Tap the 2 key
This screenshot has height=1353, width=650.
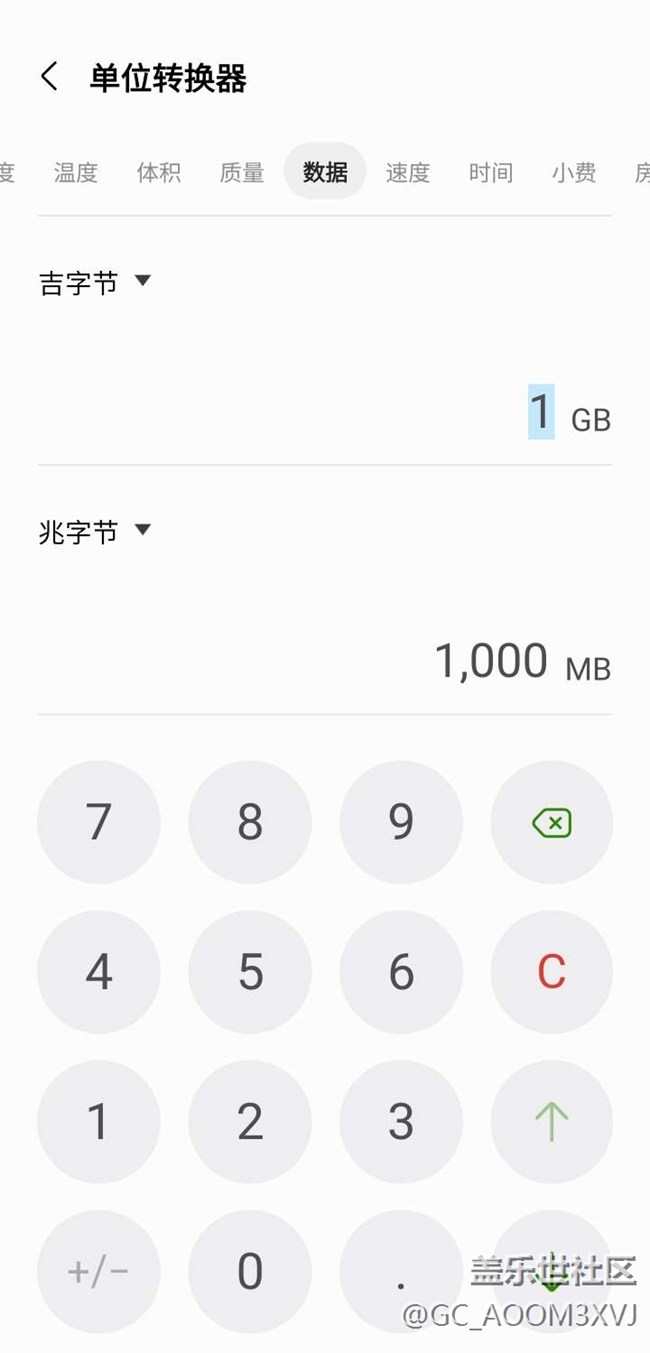[250, 1121]
